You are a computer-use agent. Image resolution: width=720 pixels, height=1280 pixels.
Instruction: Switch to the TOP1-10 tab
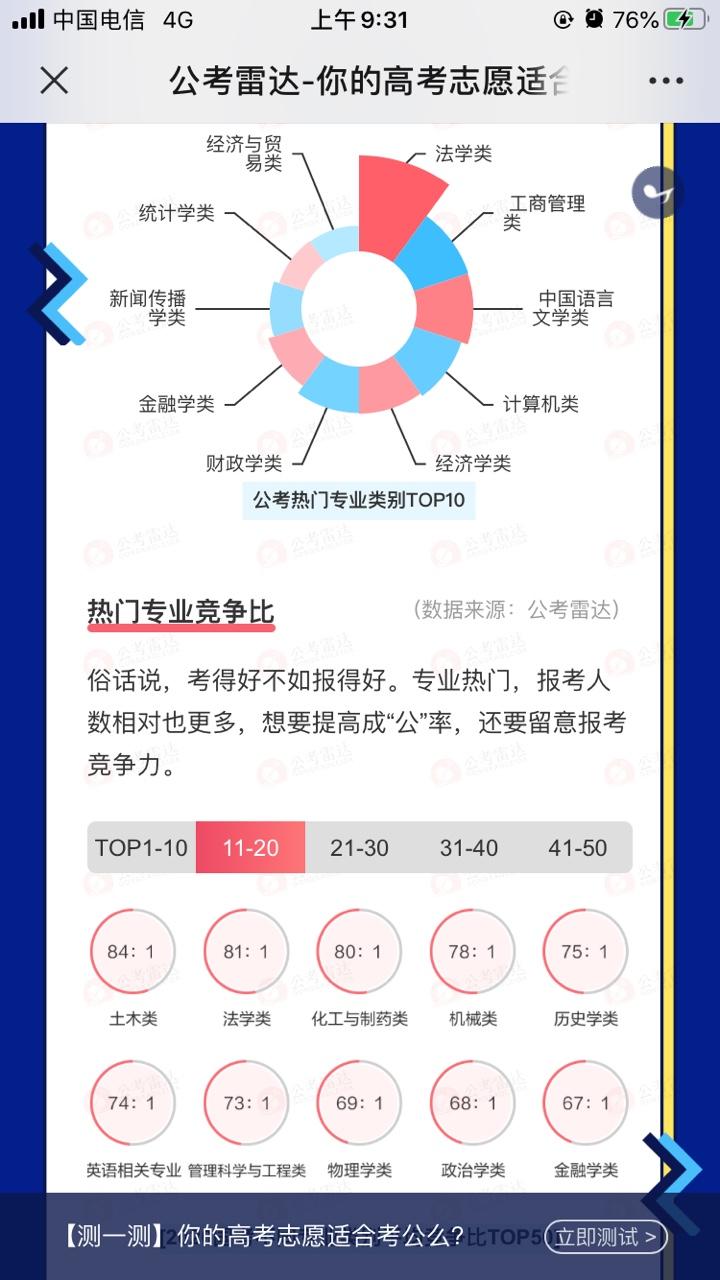tap(141, 848)
